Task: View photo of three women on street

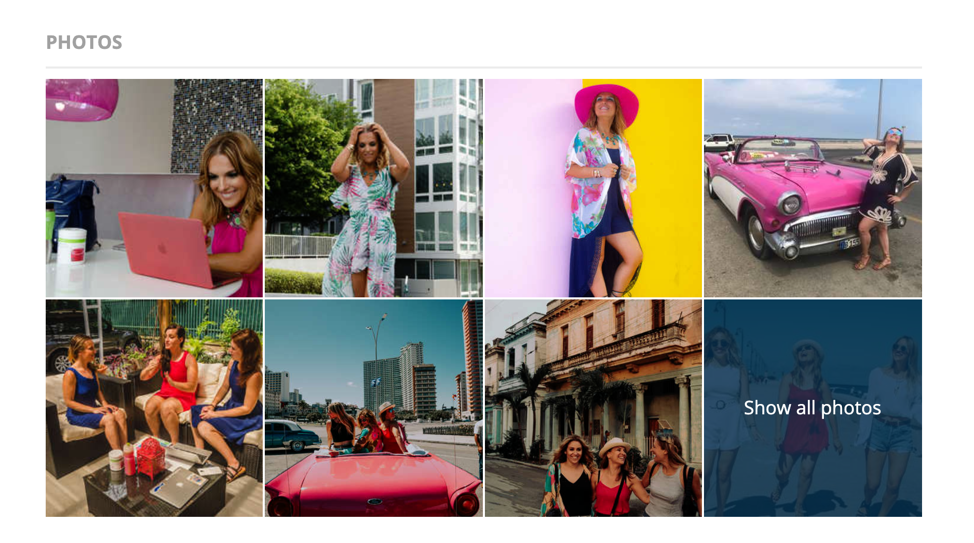Action: click(593, 408)
